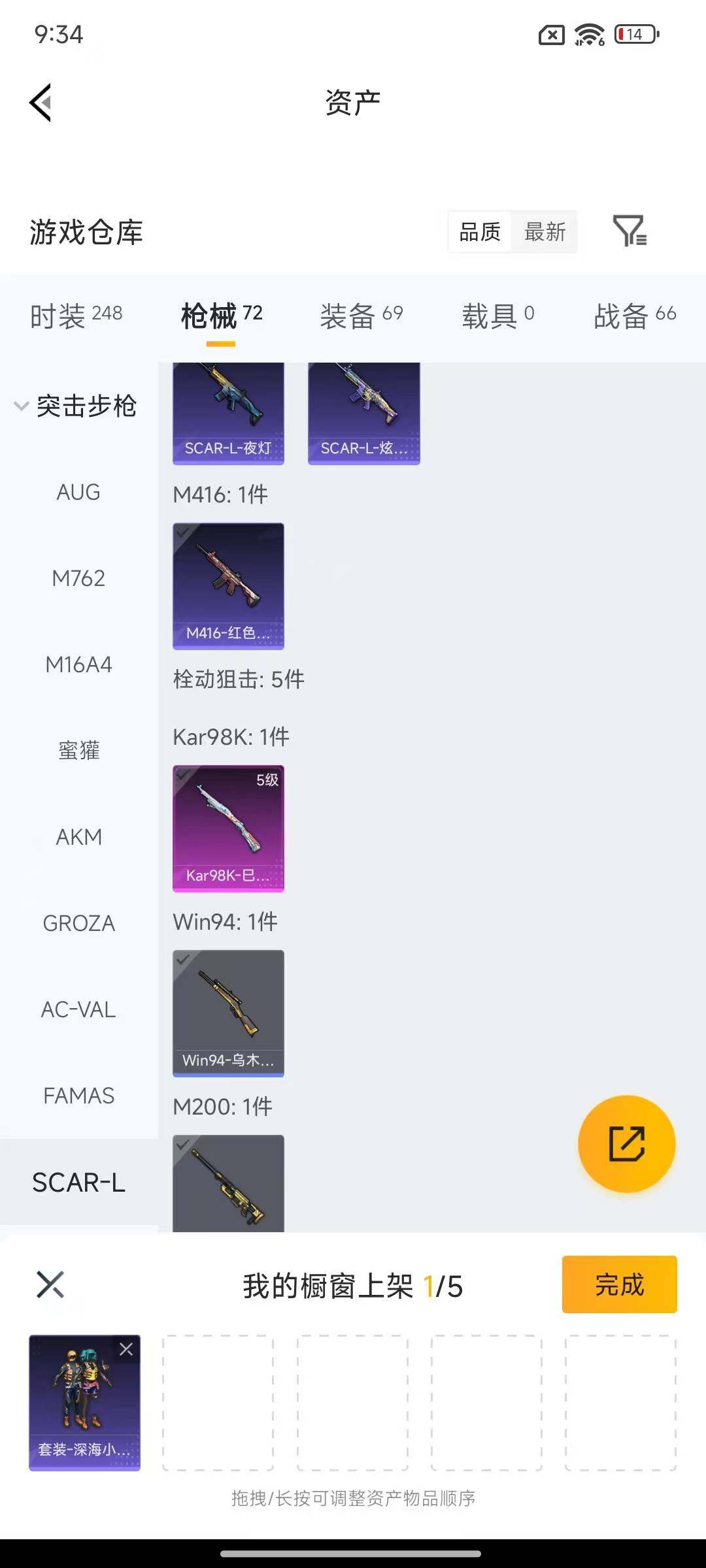Tap the yellow share floating button
This screenshot has height=1568, width=706.
(x=626, y=1143)
